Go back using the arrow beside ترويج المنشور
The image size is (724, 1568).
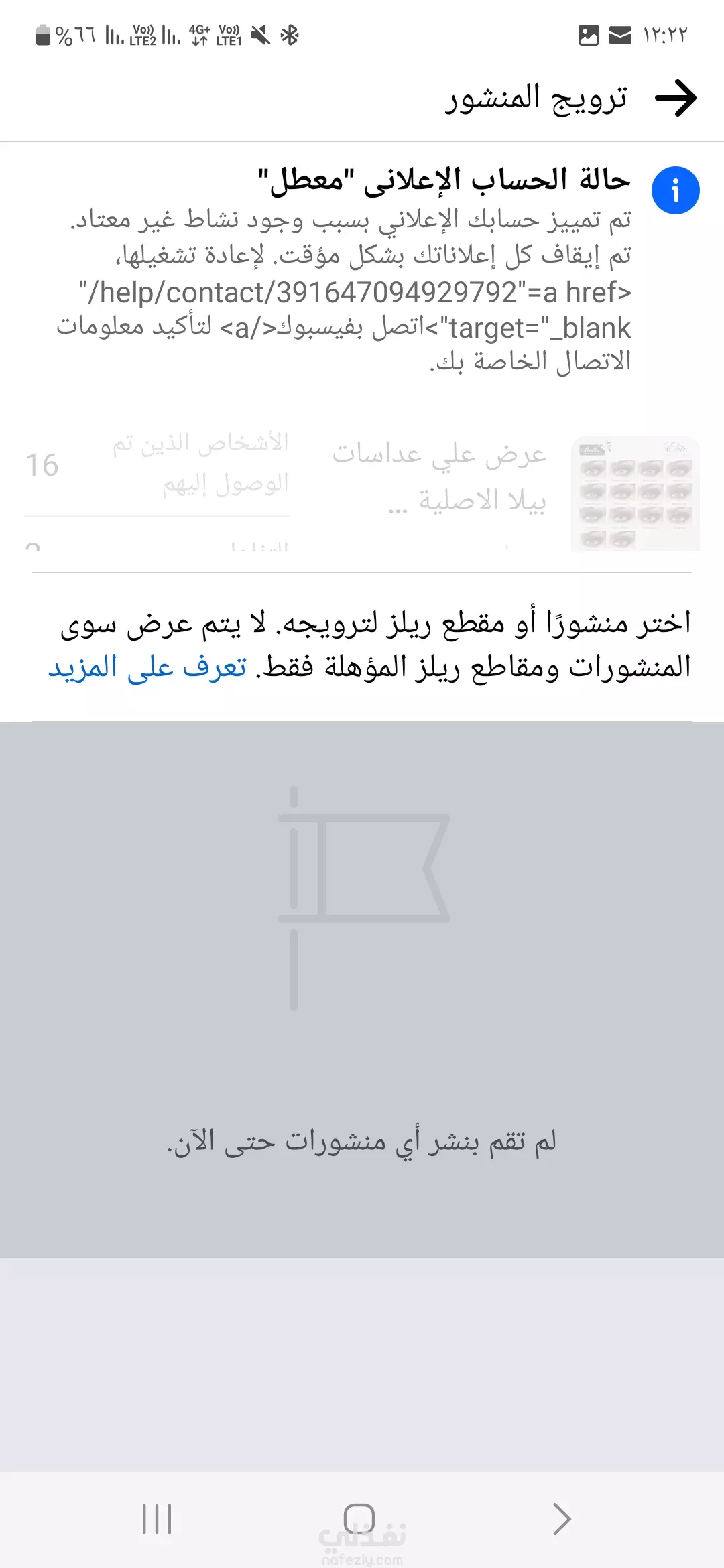point(675,98)
